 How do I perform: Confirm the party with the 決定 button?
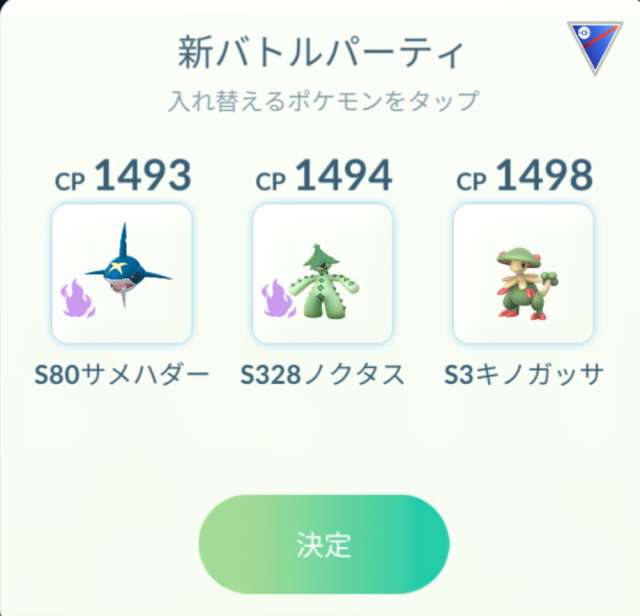[323, 545]
